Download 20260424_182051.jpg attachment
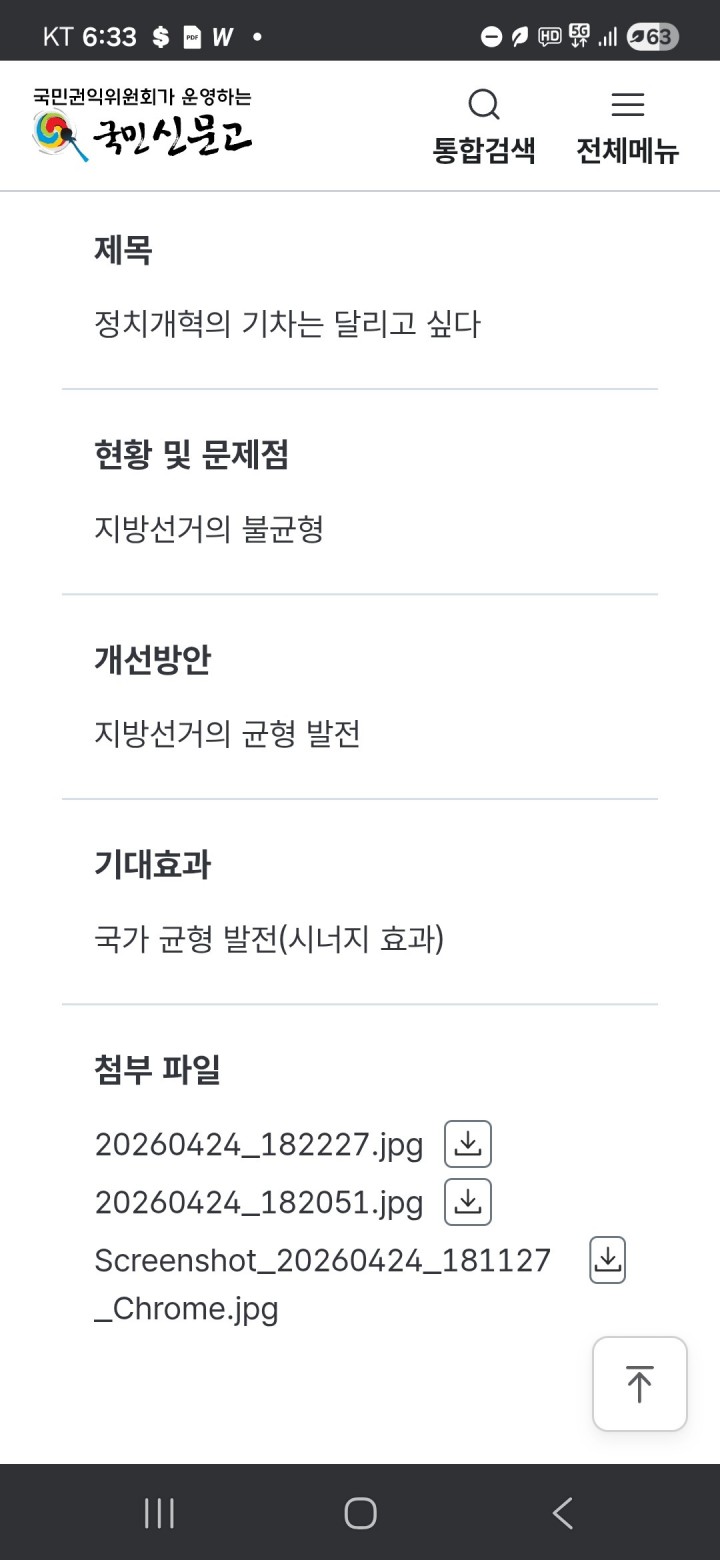Viewport: 720px width, 1560px height. point(467,1202)
